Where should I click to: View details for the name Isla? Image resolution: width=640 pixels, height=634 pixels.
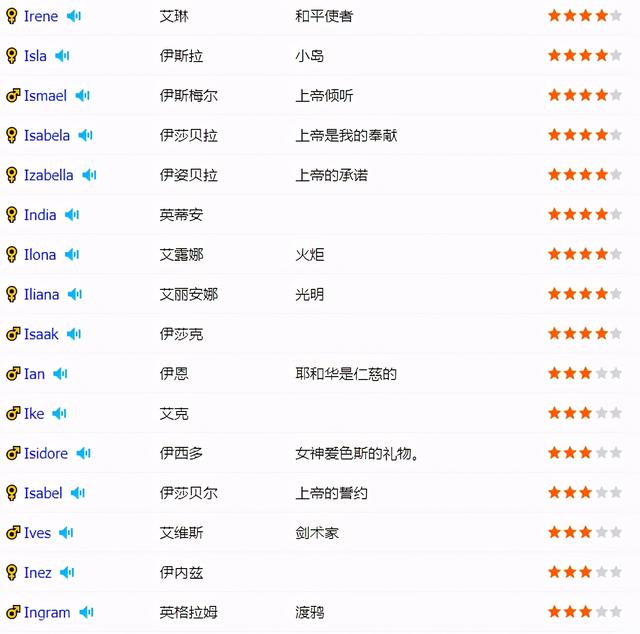click(35, 56)
